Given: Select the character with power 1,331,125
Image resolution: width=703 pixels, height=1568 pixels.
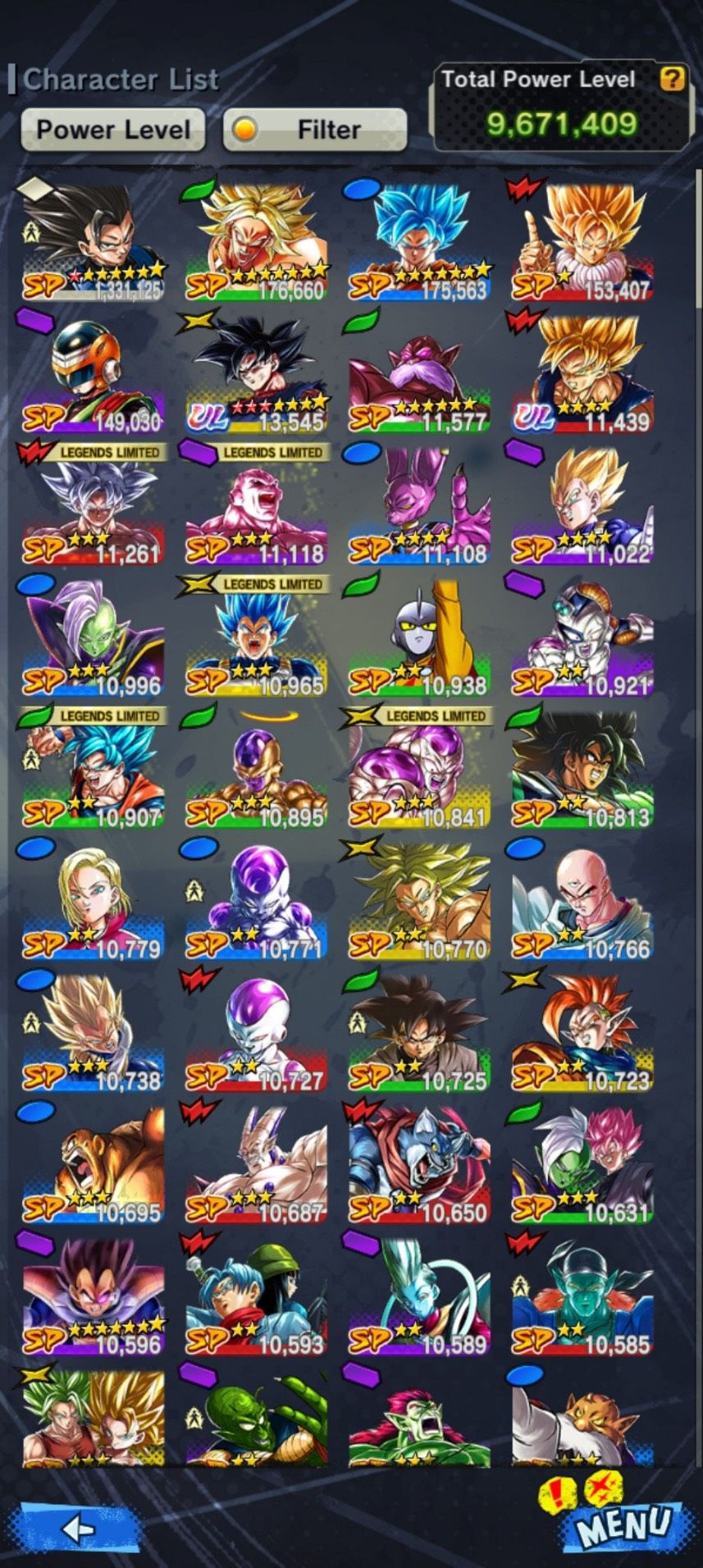Looking at the screenshot, I should click(x=93, y=242).
